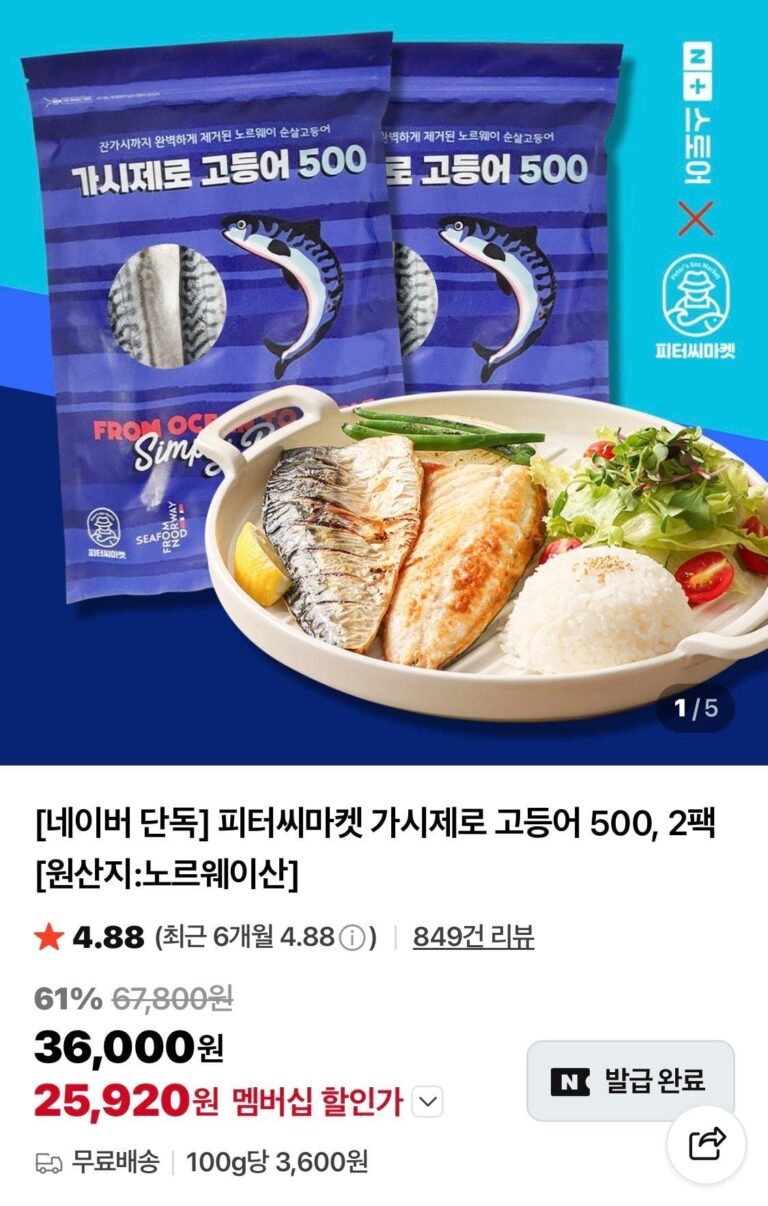Open the mackerel product image gallery

coord(384,382)
